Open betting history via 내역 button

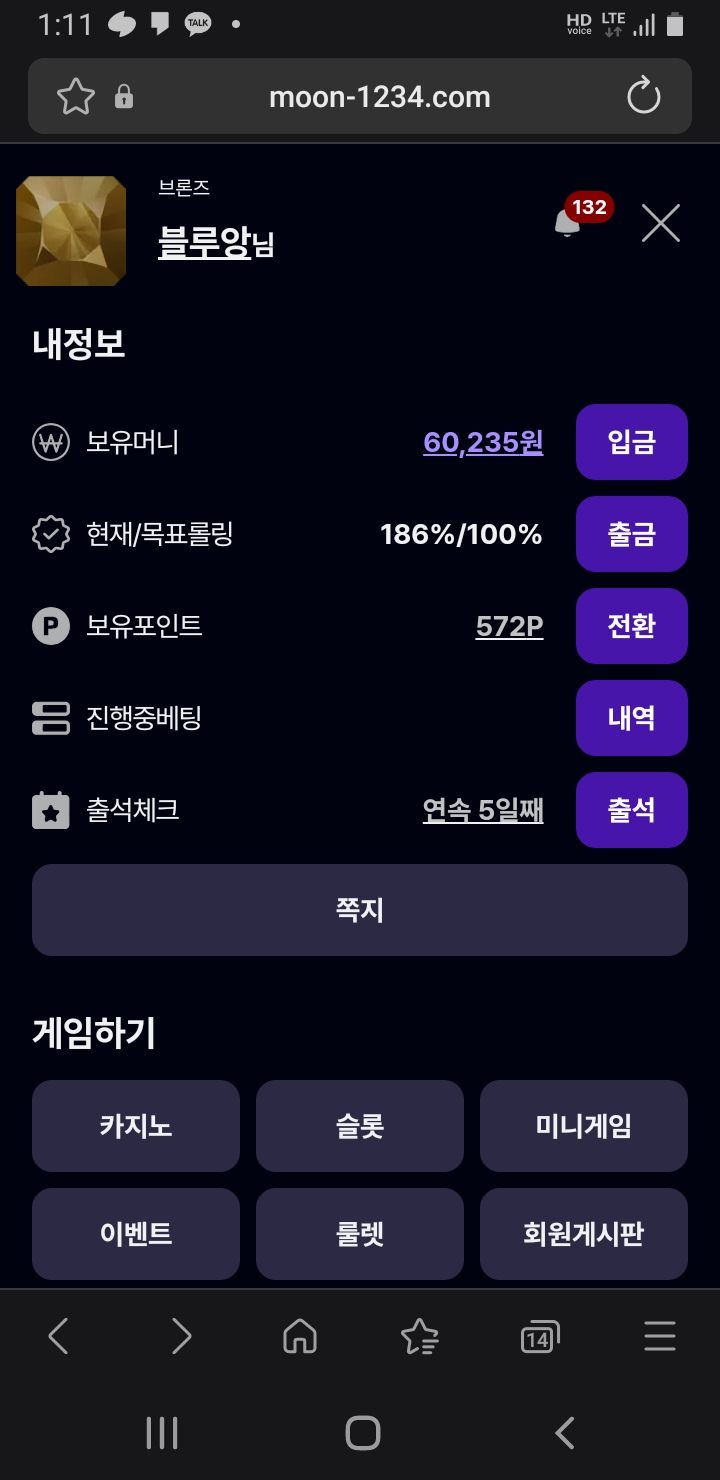click(631, 718)
